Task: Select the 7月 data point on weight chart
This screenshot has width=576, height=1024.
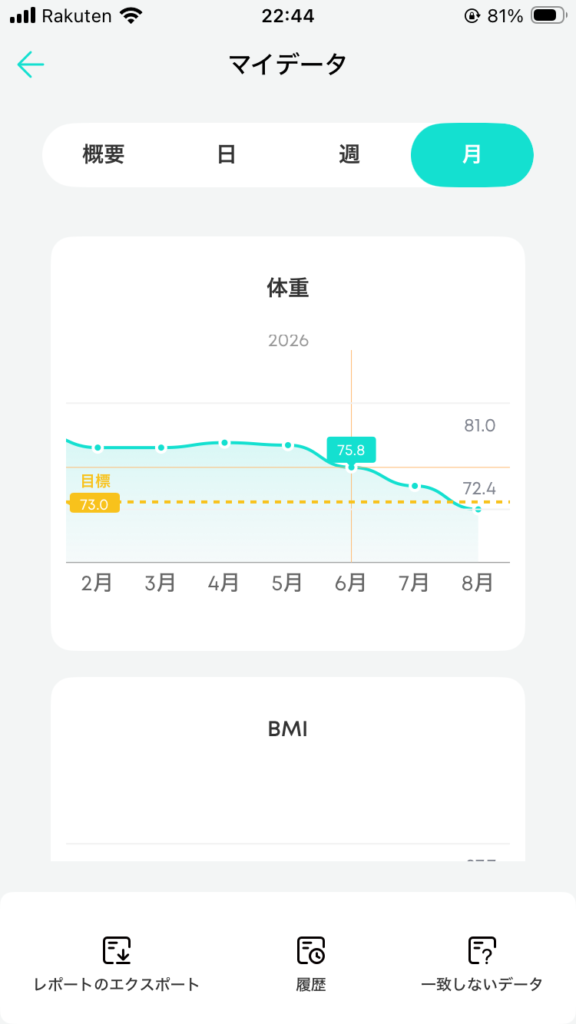Action: pyautogui.click(x=414, y=486)
